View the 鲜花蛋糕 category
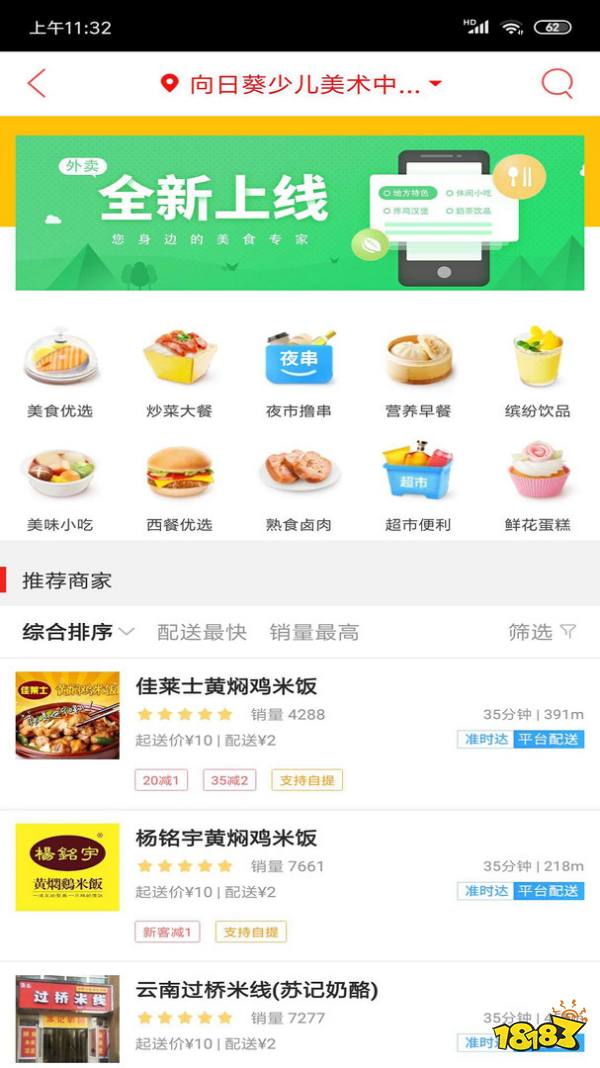600x1068 pixels. [x=537, y=485]
